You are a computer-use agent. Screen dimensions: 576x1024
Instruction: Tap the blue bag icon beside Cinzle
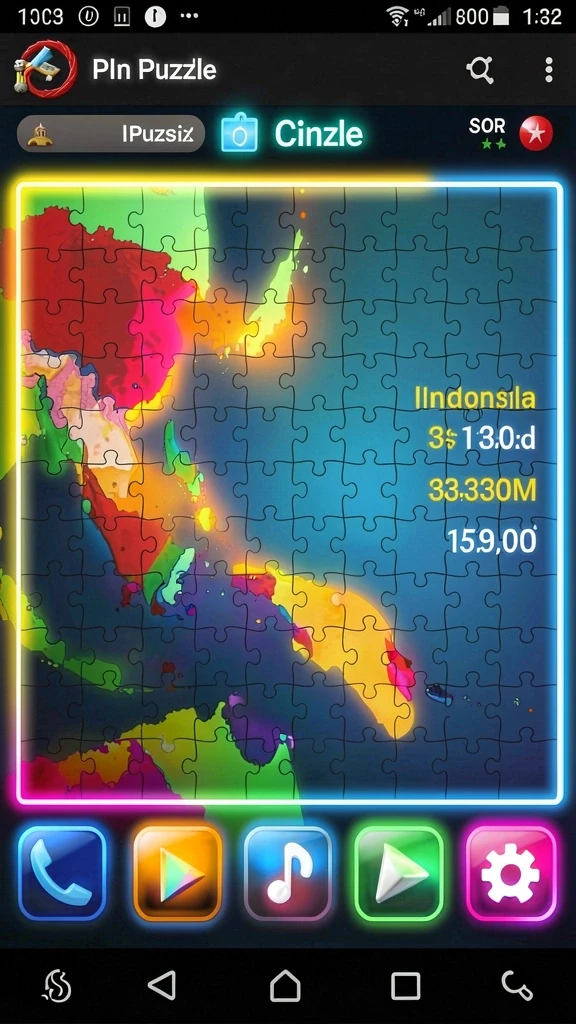tap(239, 133)
